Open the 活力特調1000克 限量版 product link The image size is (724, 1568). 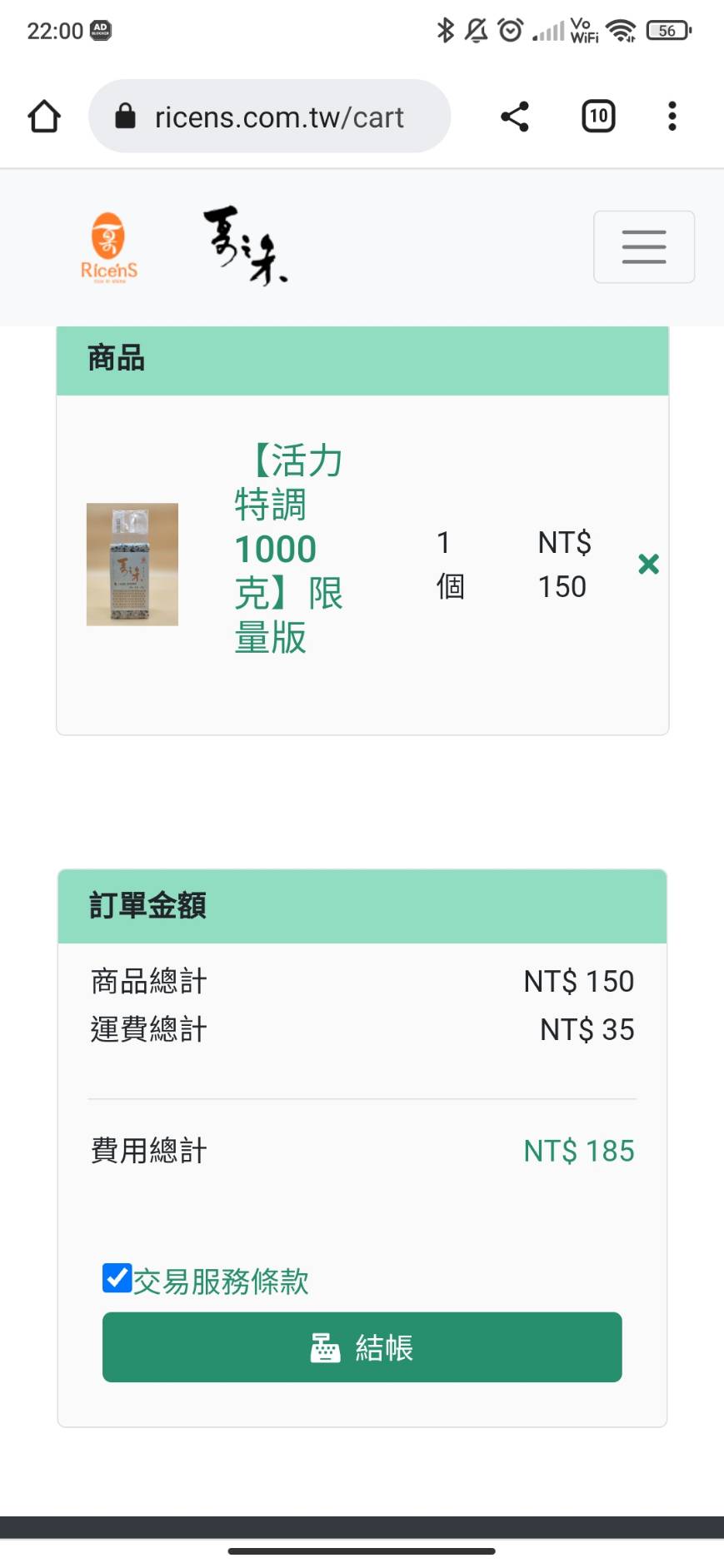point(287,550)
